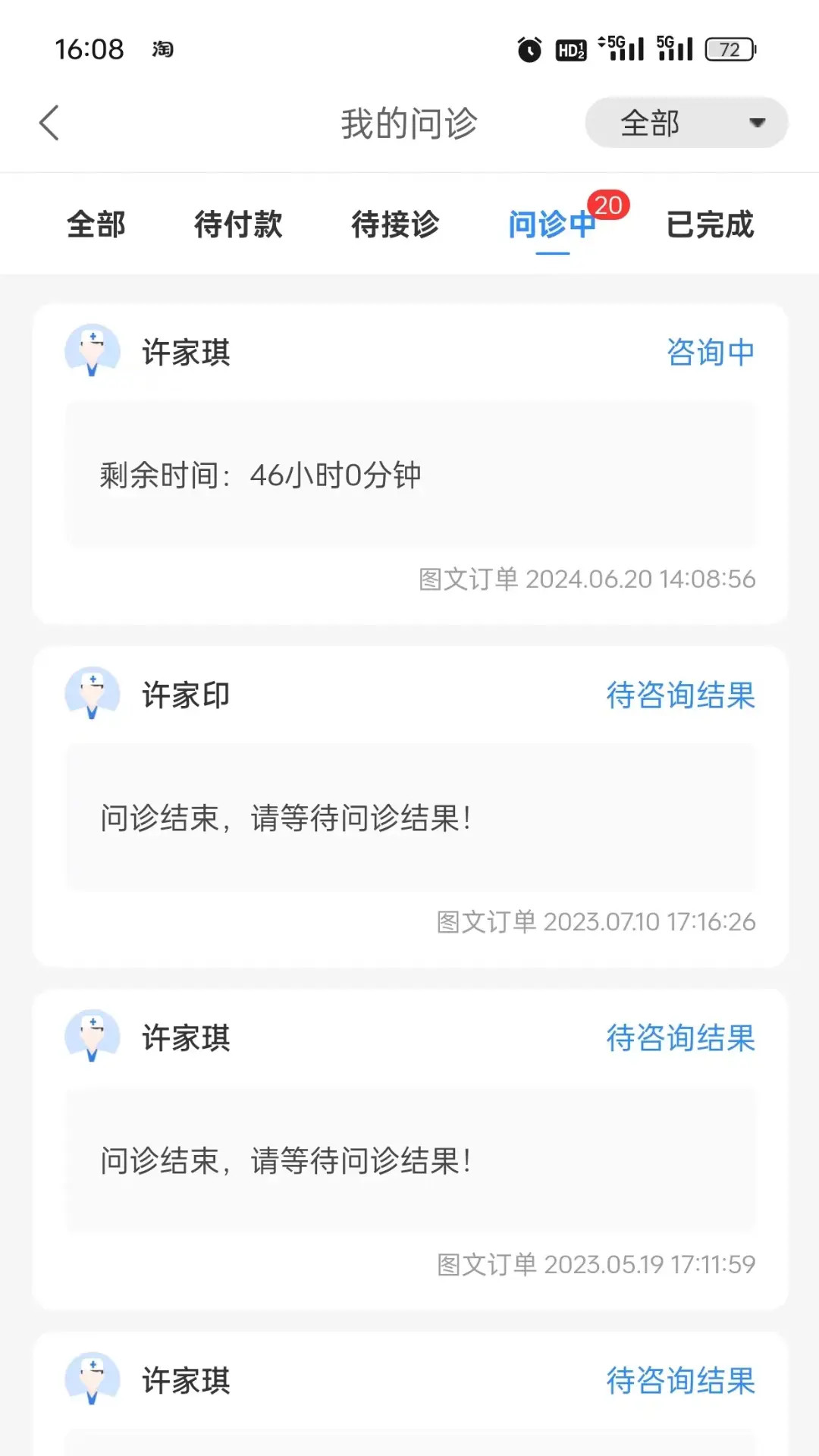Viewport: 819px width, 1456px height.
Task: Tap the battery indicator showing 72
Action: (730, 49)
